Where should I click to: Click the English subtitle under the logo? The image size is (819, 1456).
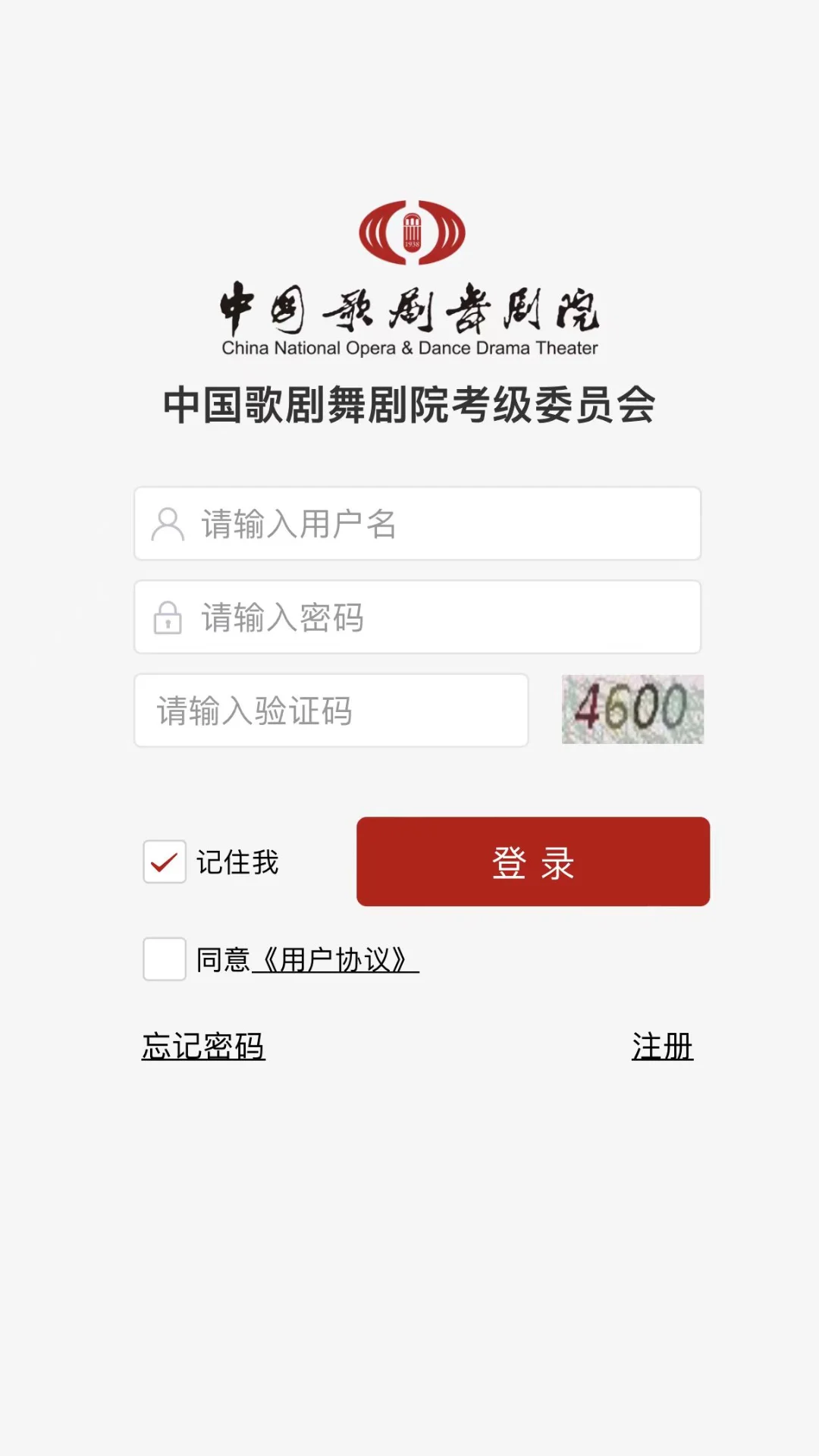pyautogui.click(x=409, y=347)
